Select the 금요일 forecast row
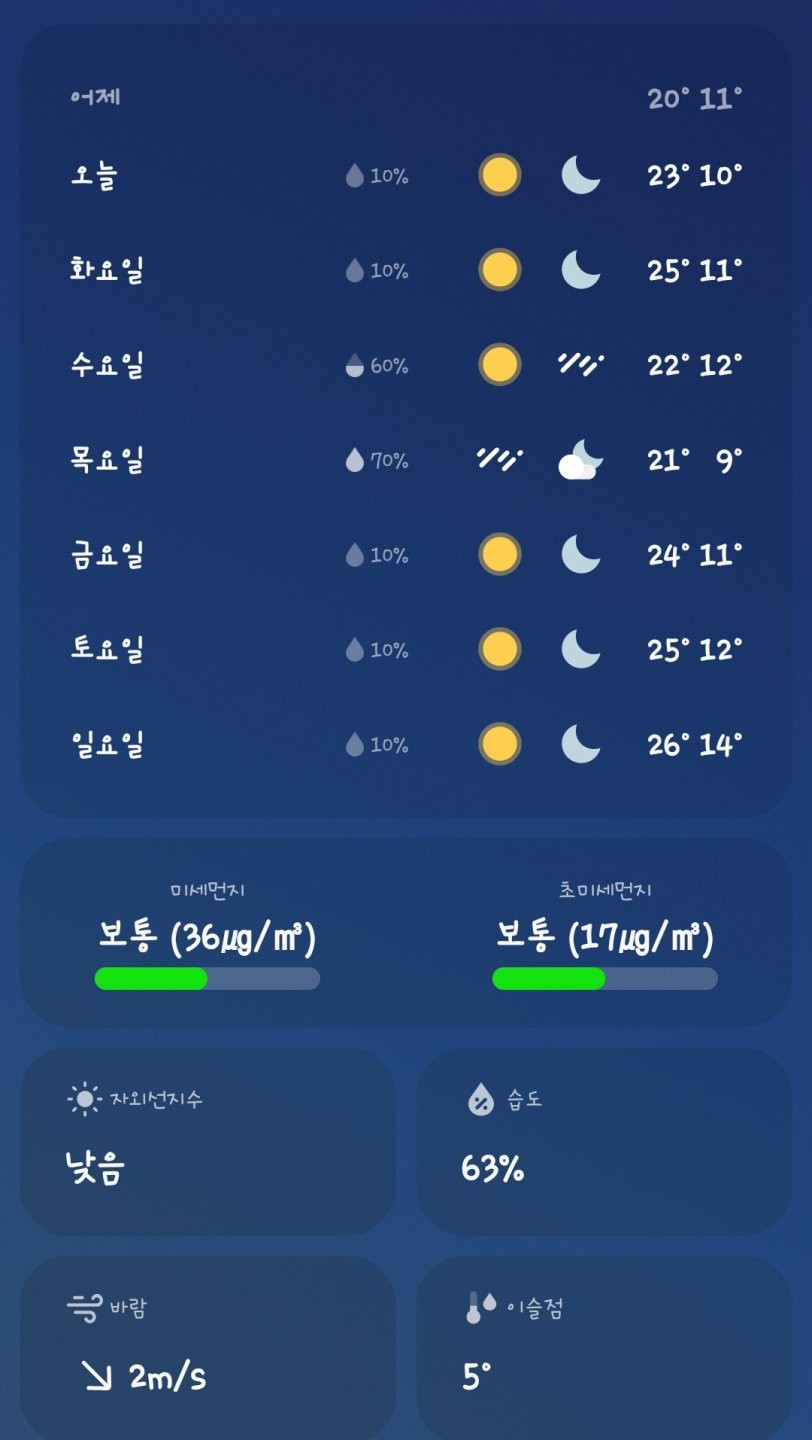 [405, 555]
